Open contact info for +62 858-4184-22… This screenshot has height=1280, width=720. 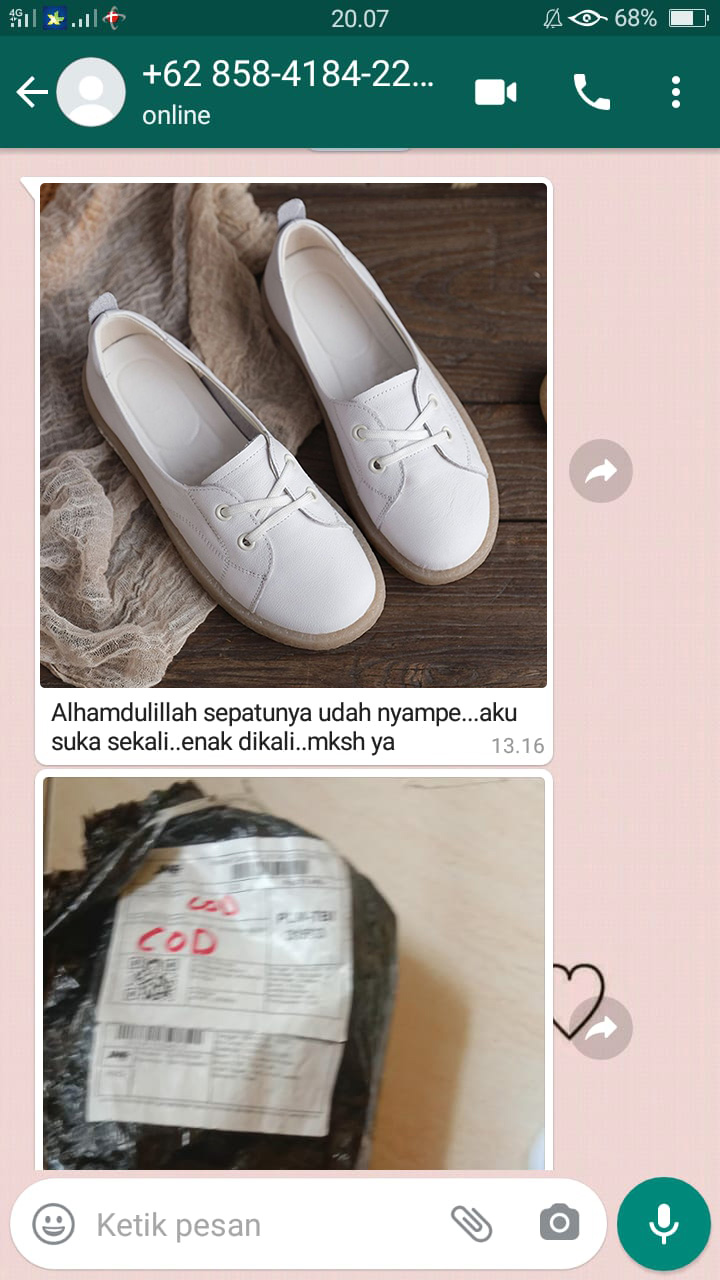(290, 92)
